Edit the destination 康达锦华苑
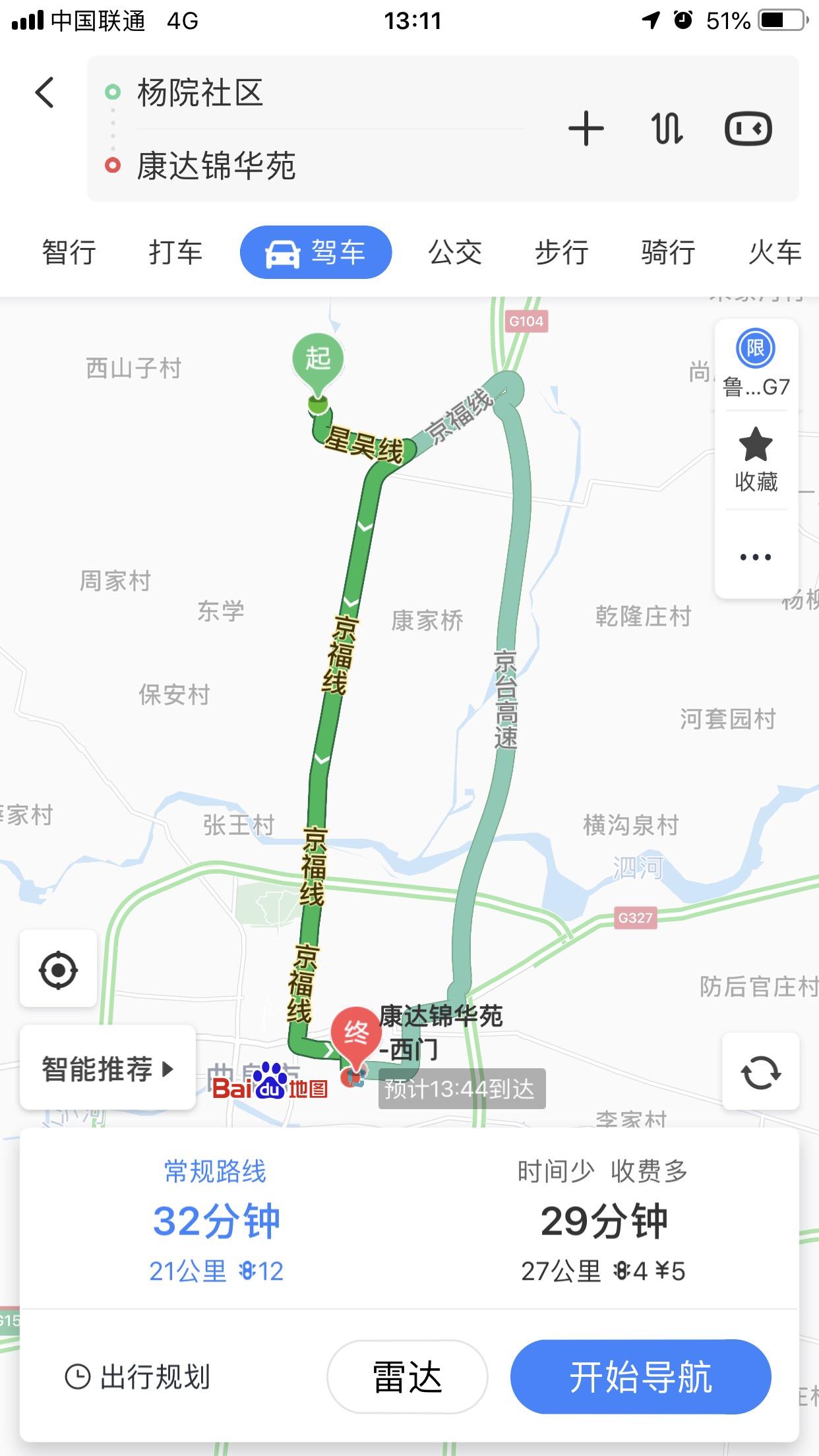819x1456 pixels. [x=216, y=166]
